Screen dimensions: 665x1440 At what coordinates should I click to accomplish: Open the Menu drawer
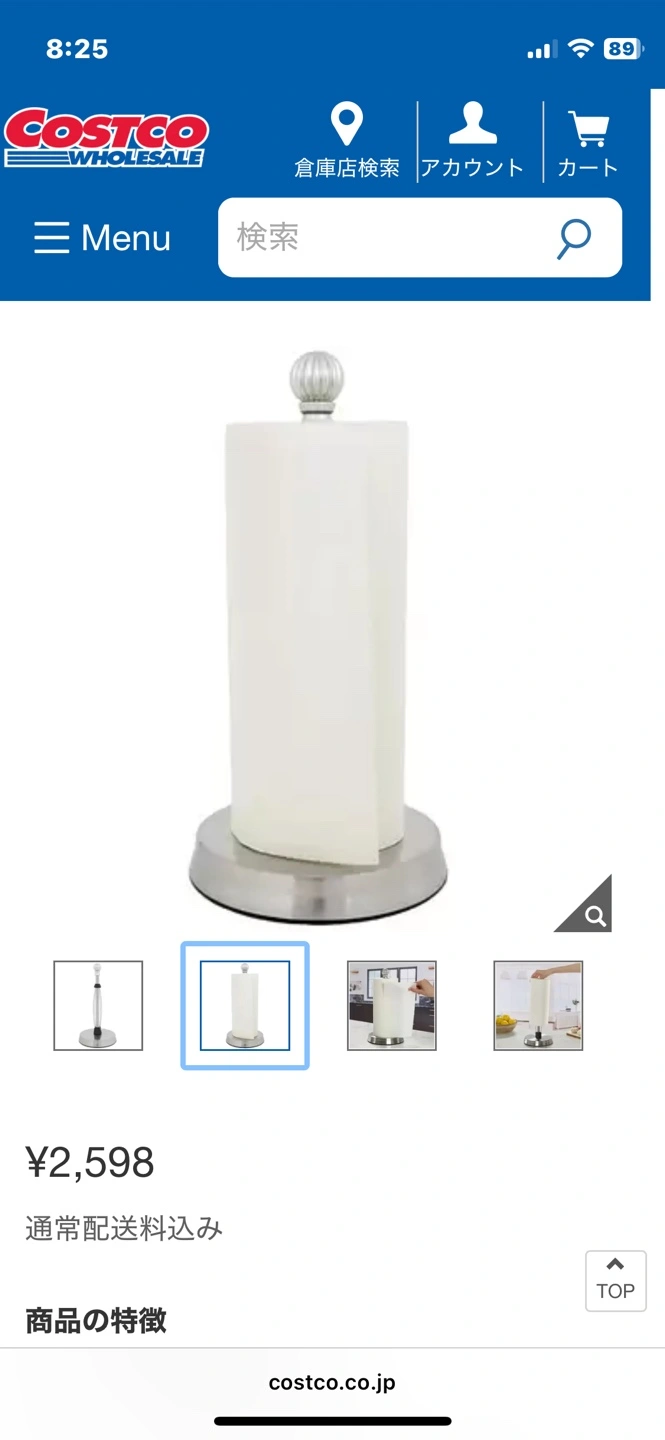click(102, 238)
